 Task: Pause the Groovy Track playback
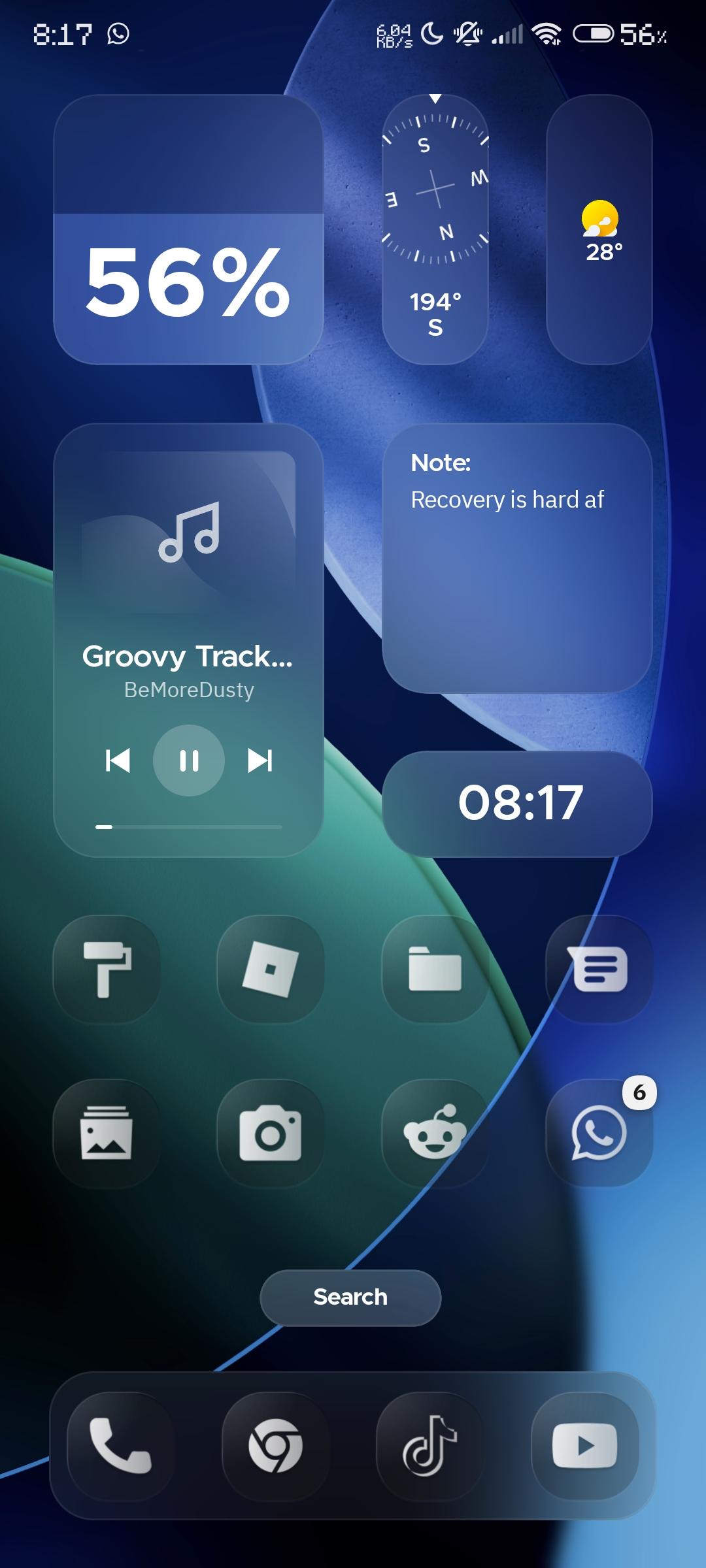point(189,760)
